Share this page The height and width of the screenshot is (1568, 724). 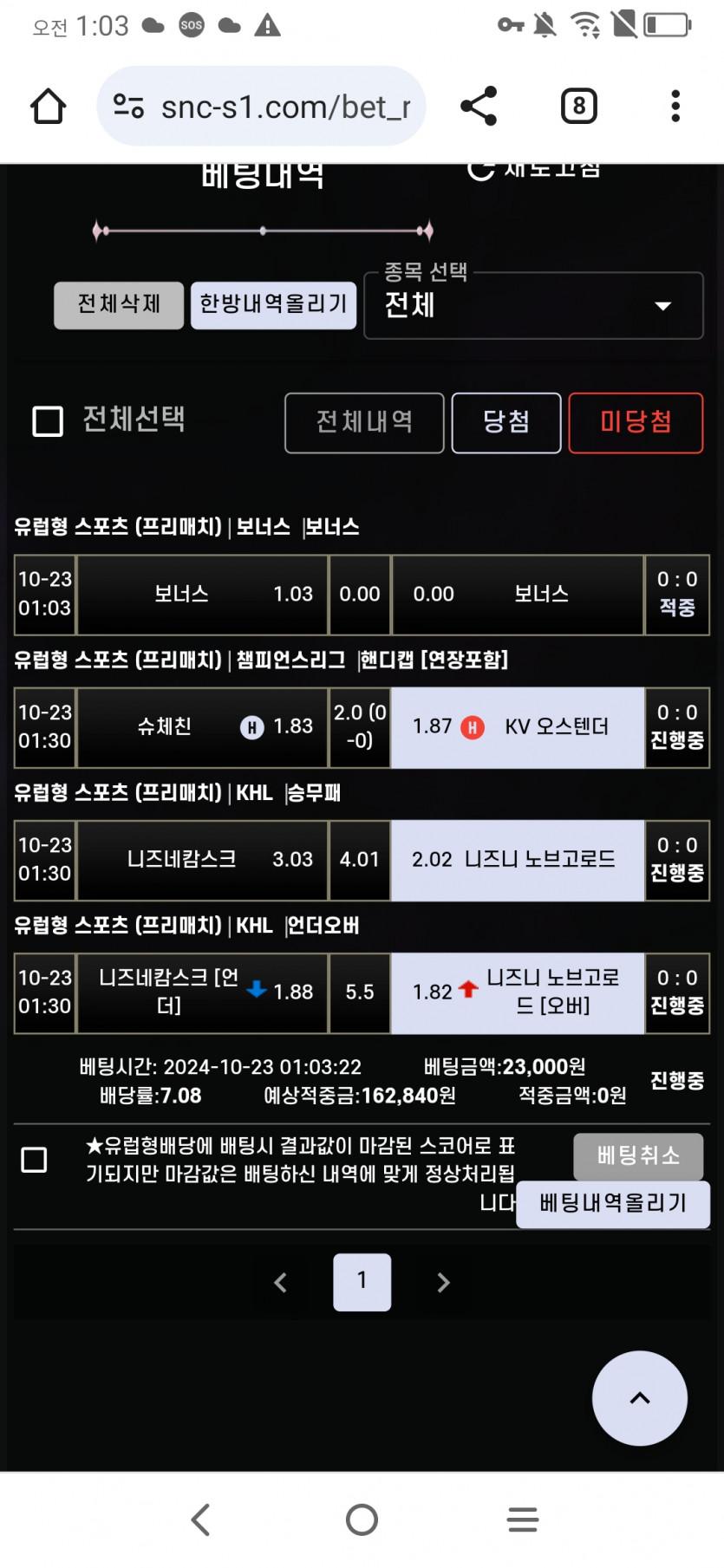(x=479, y=107)
